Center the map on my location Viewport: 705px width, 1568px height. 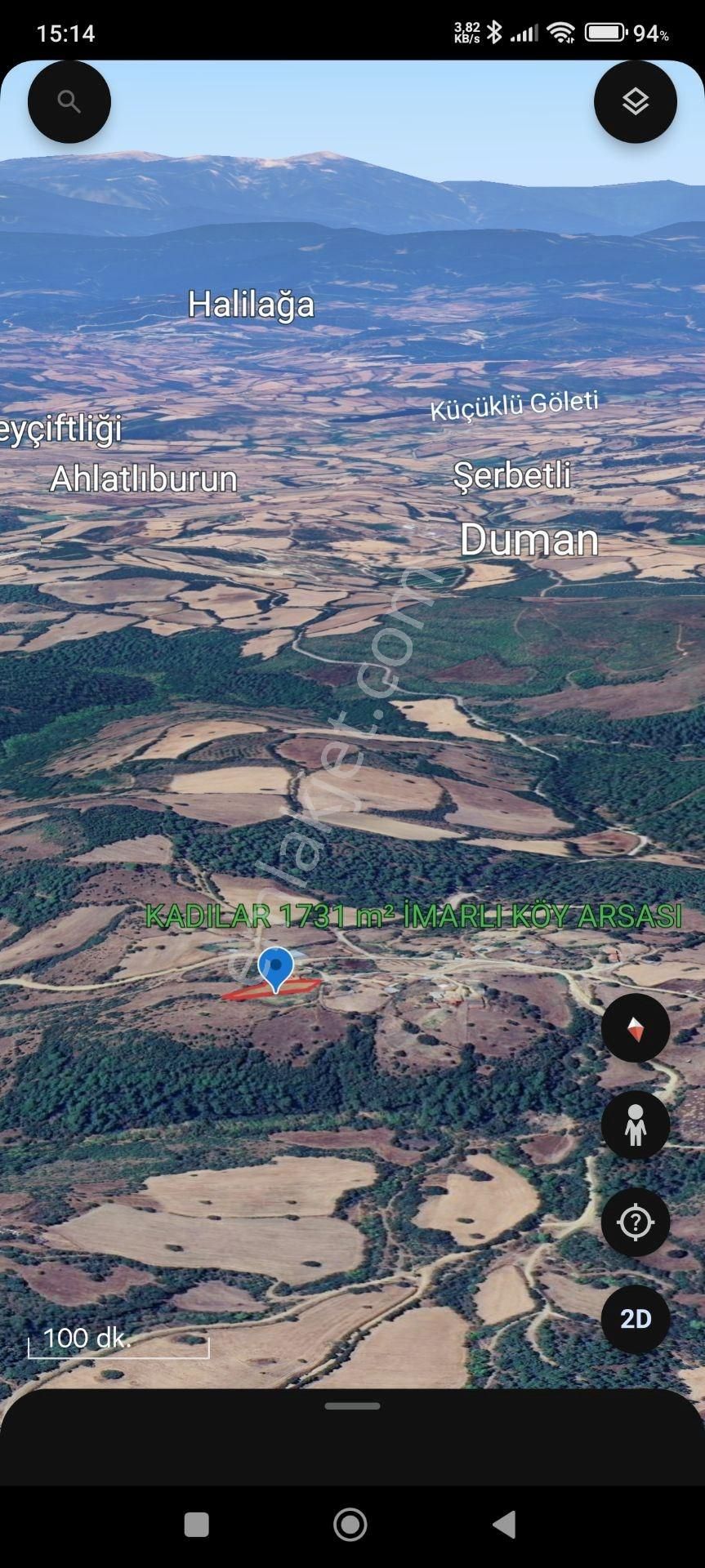point(635,1223)
